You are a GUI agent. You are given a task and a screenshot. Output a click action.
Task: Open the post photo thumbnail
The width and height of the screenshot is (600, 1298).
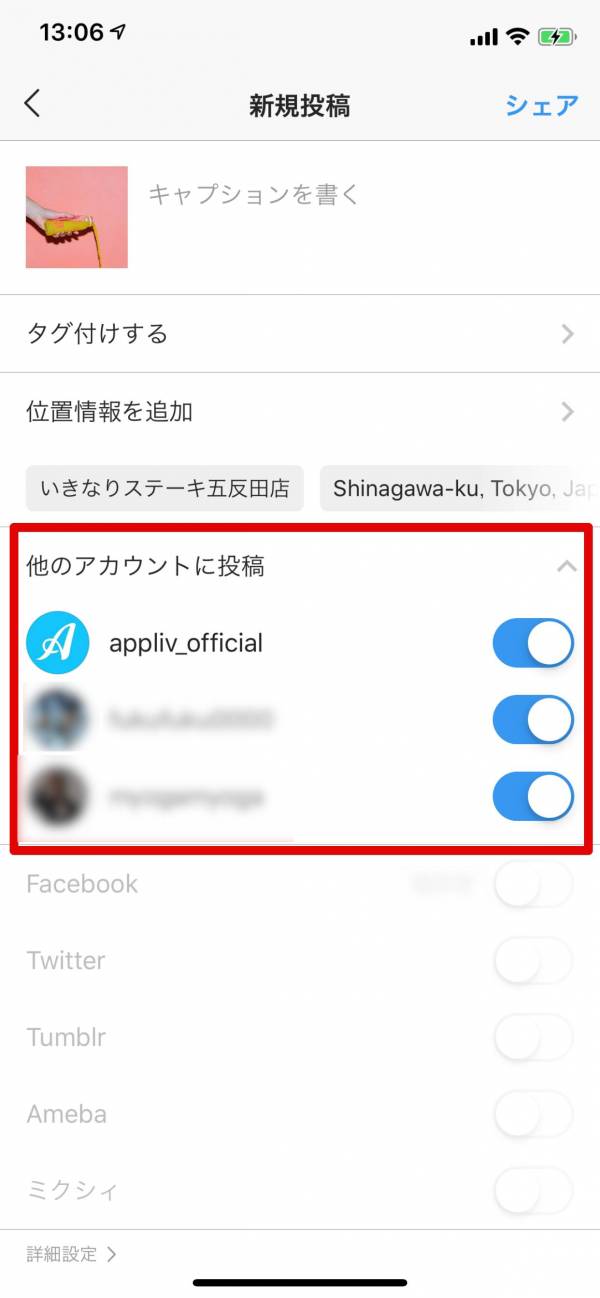point(77,217)
